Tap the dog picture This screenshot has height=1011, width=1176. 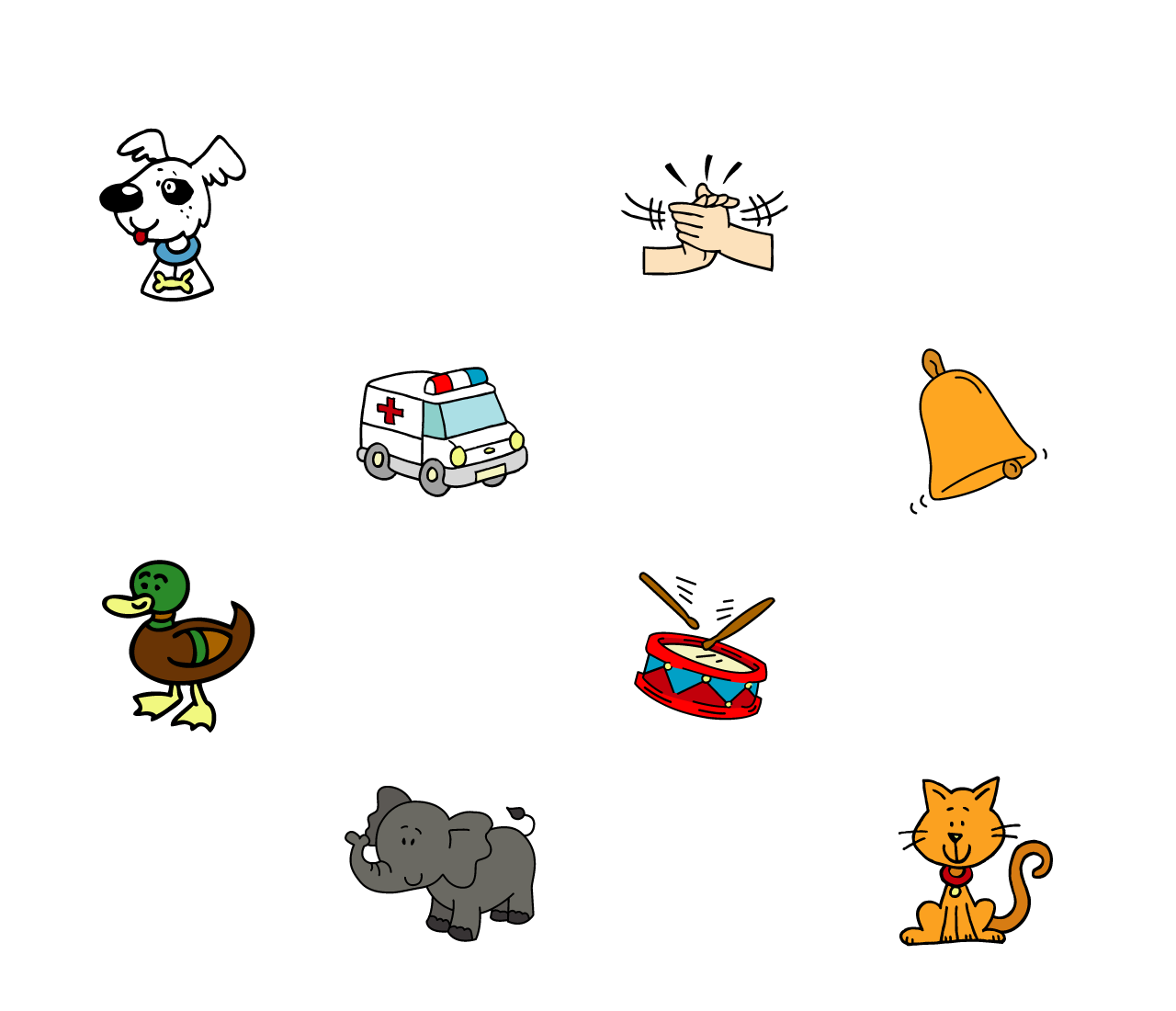pyautogui.click(x=170, y=213)
